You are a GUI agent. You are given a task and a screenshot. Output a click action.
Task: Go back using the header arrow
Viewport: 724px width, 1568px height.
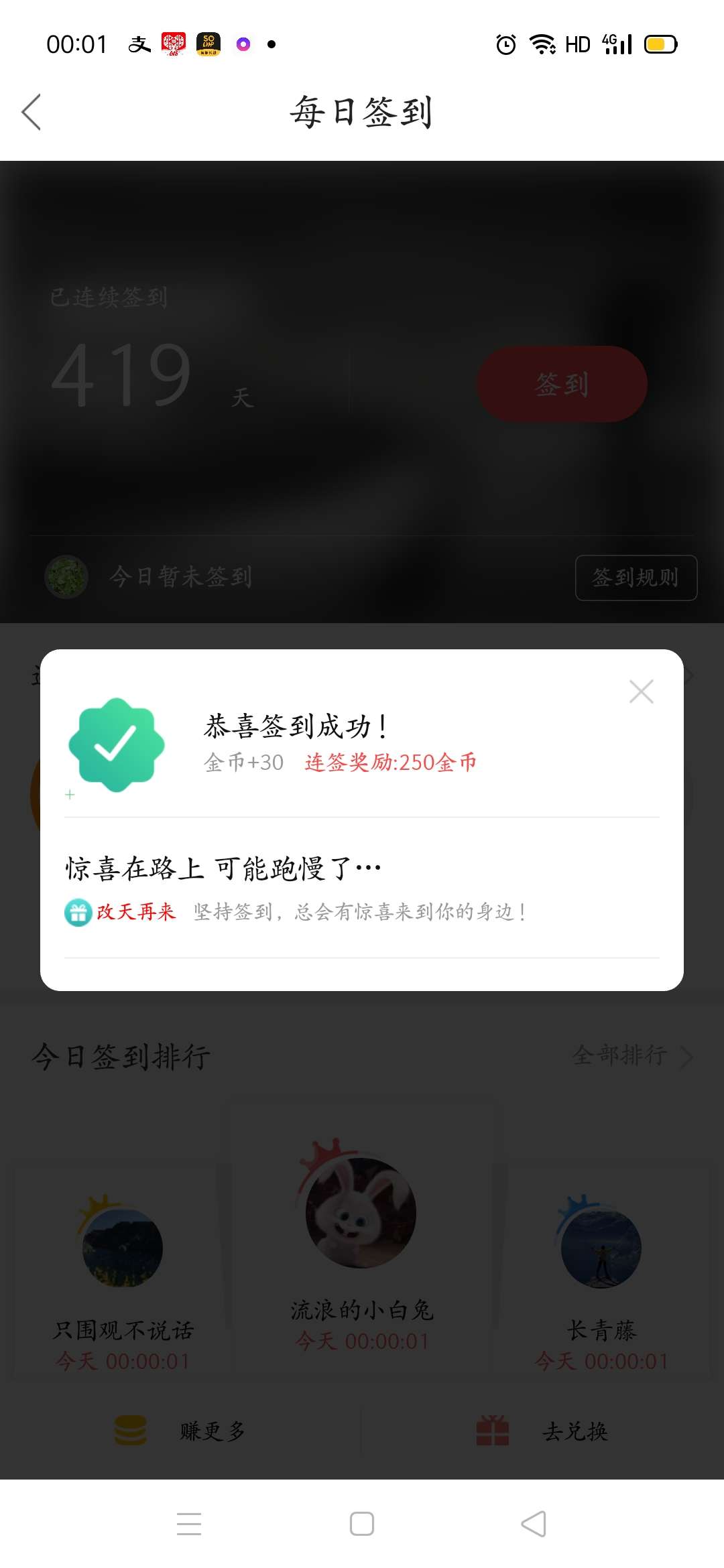[x=32, y=112]
